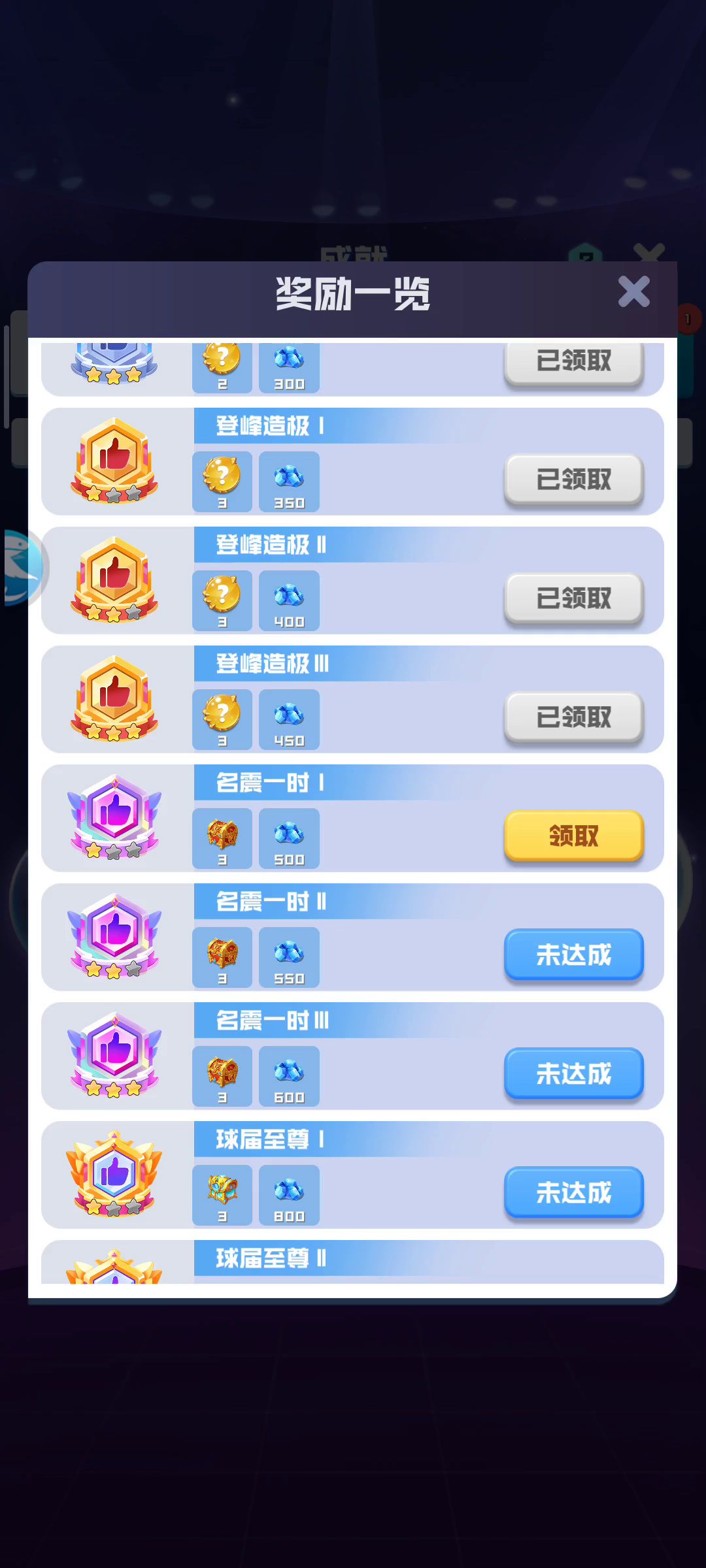
Task: Tap 已领取 button for 登峰造极 III
Action: 573,717
